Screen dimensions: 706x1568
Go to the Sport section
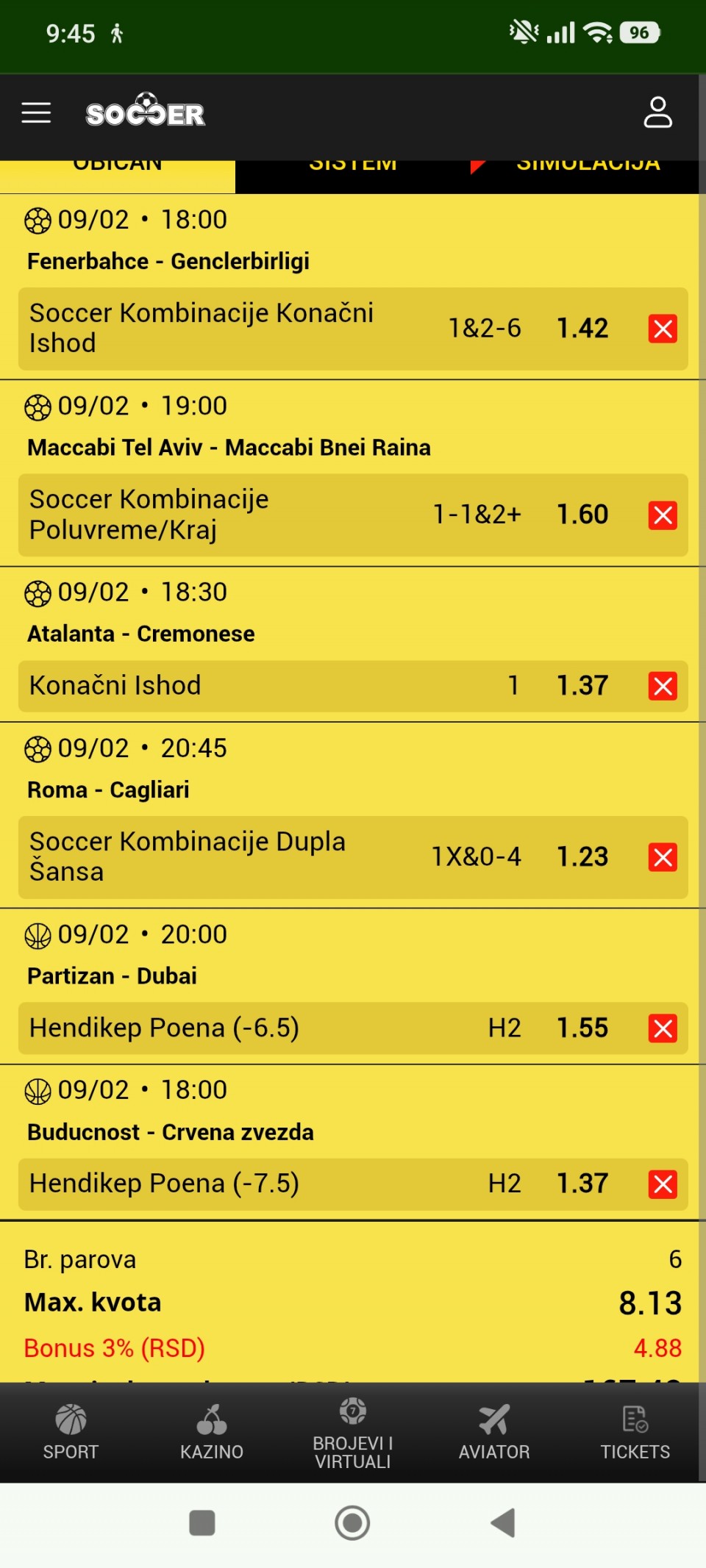(71, 1432)
